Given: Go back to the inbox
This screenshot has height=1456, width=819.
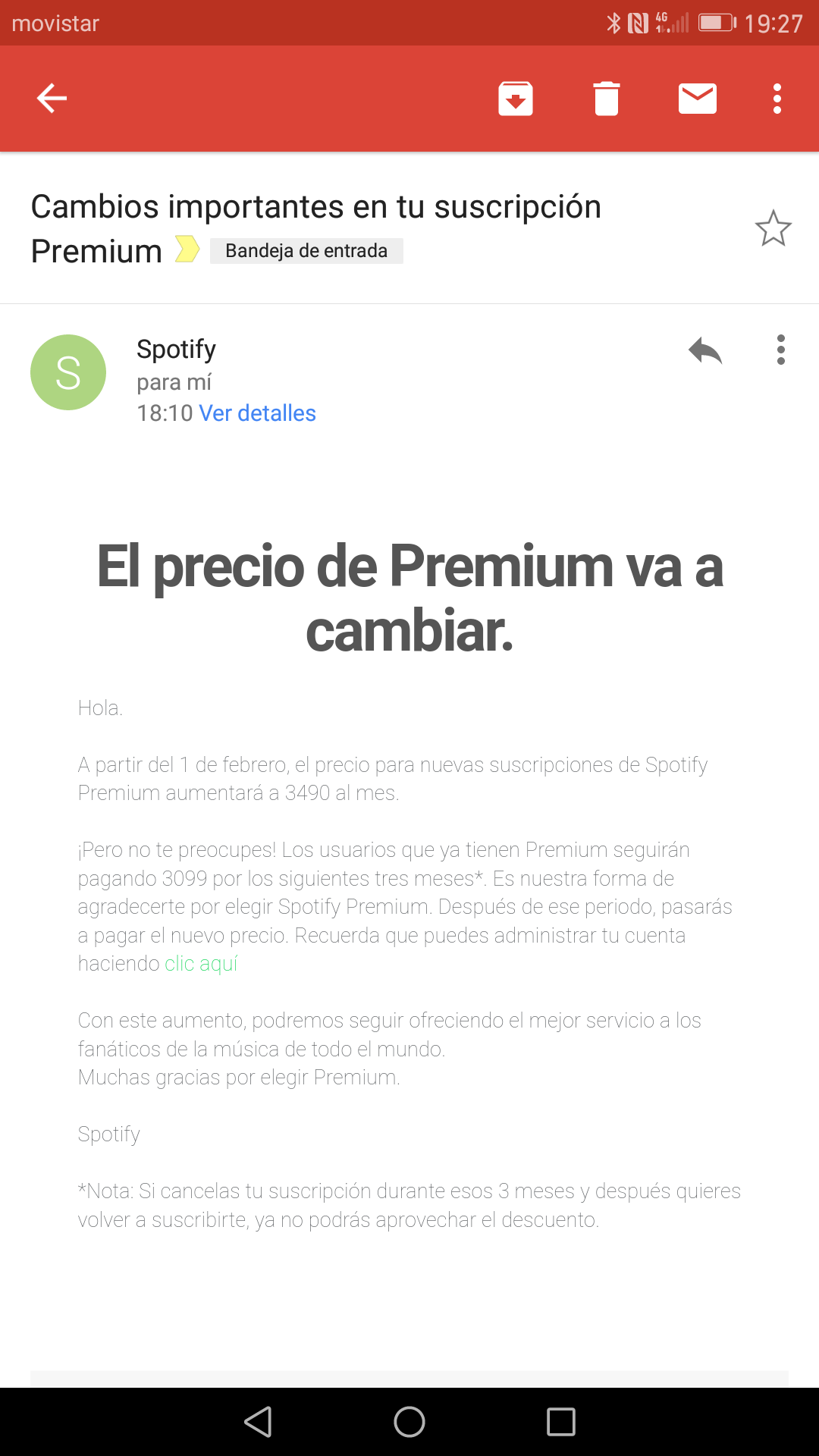Looking at the screenshot, I should [52, 99].
